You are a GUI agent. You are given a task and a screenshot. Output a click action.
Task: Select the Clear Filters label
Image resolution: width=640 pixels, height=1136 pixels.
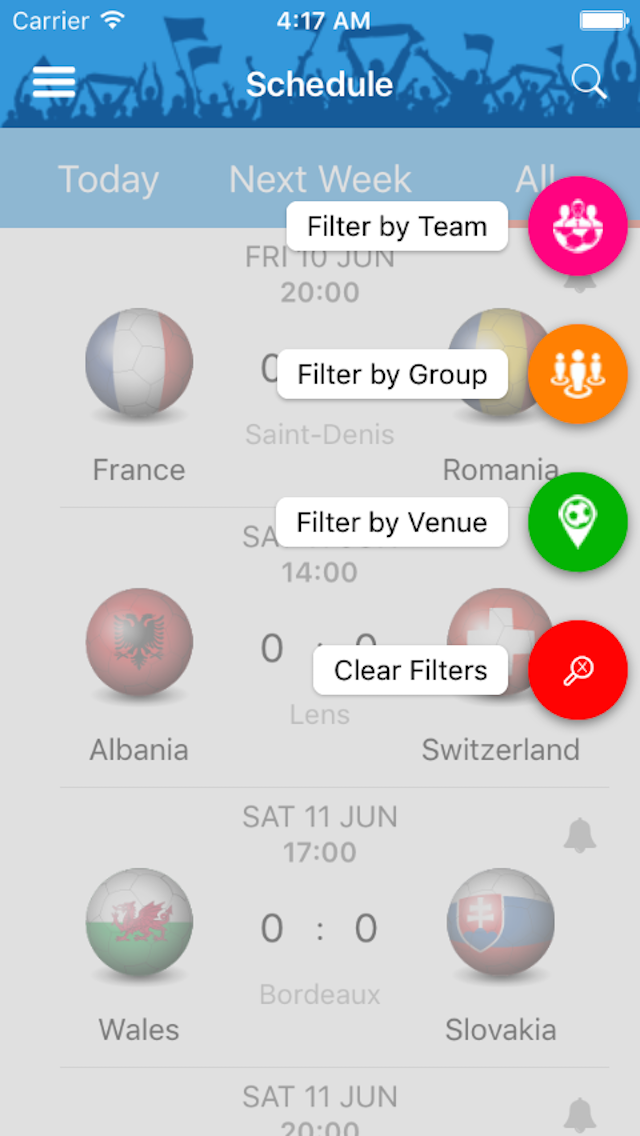coord(410,670)
